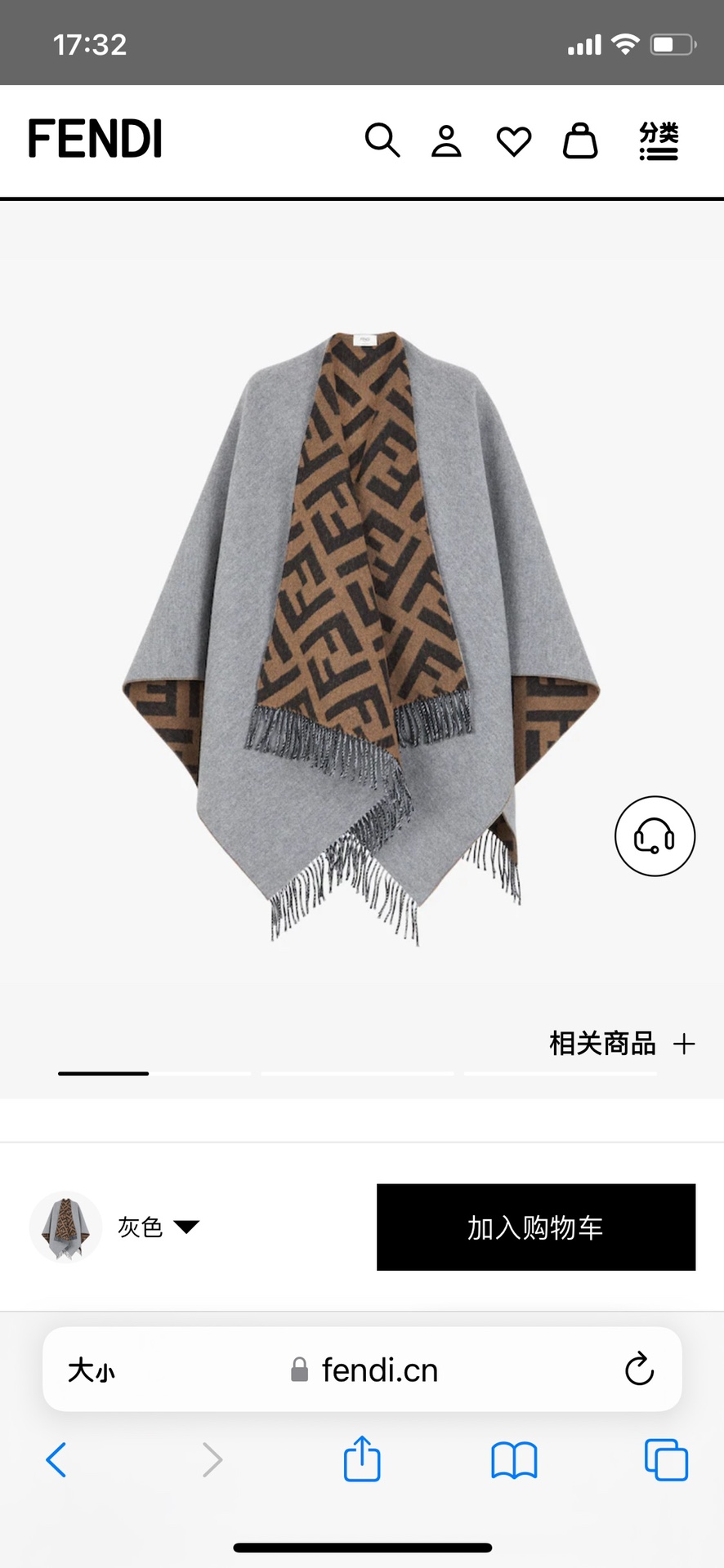Reload the page

click(x=639, y=1370)
